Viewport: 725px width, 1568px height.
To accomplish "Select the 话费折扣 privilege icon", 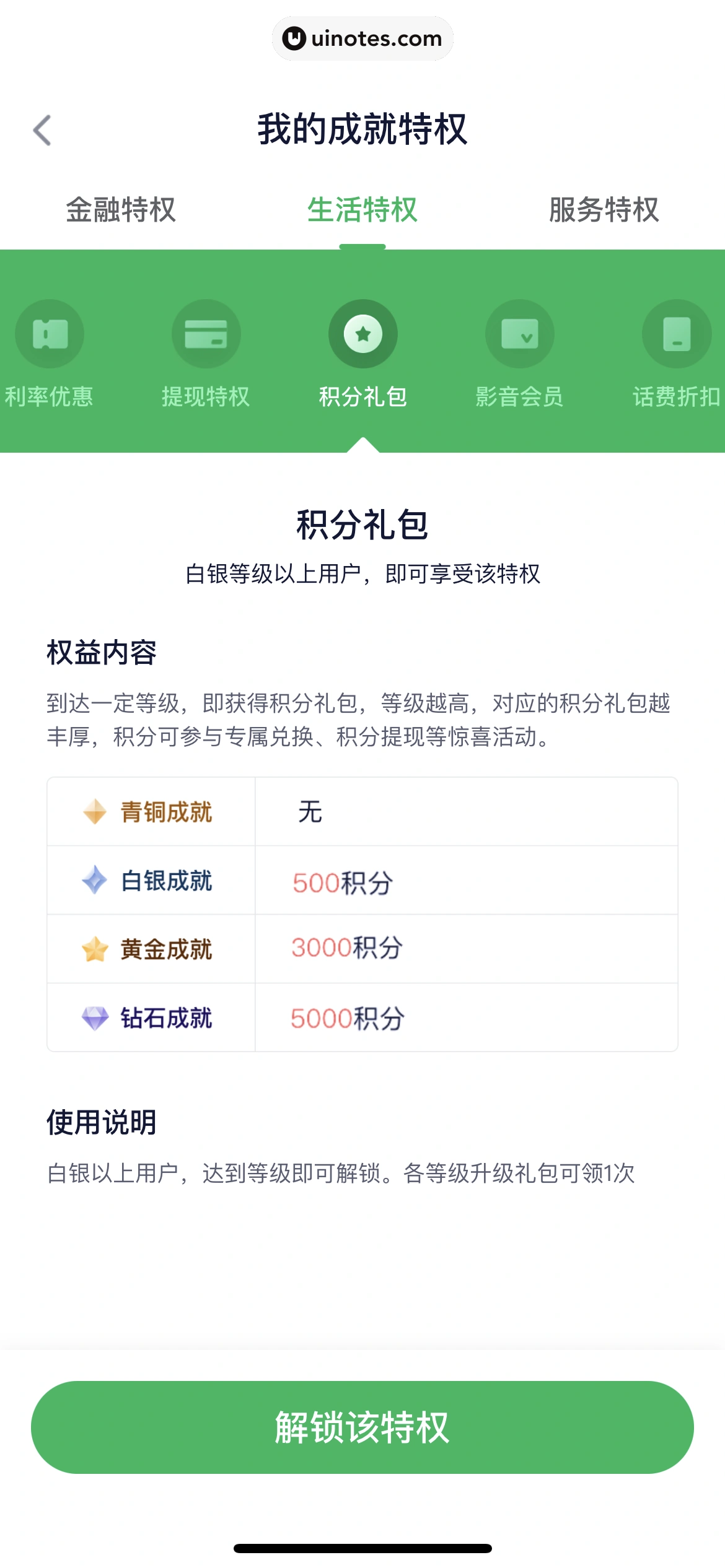I will coord(675,333).
